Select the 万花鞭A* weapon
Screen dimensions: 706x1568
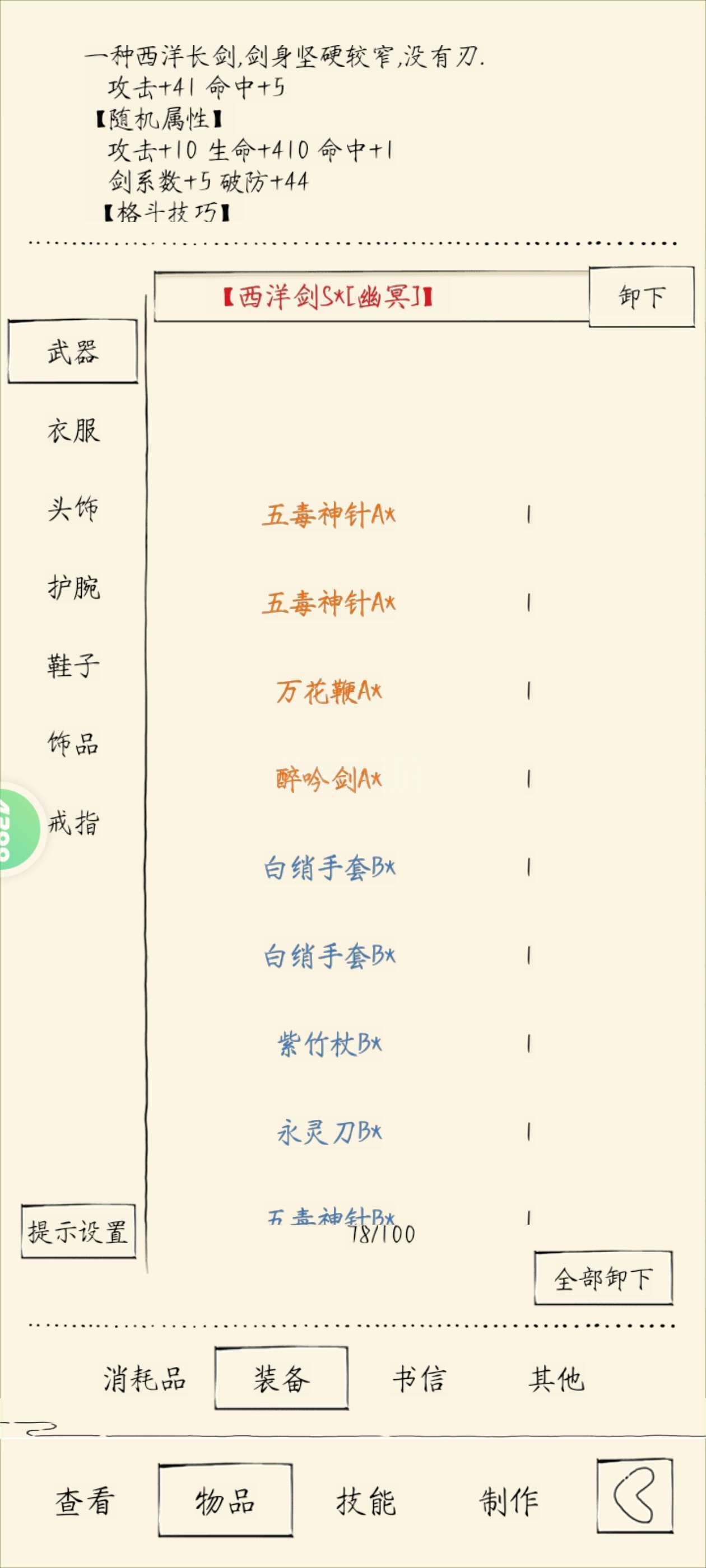click(x=329, y=692)
